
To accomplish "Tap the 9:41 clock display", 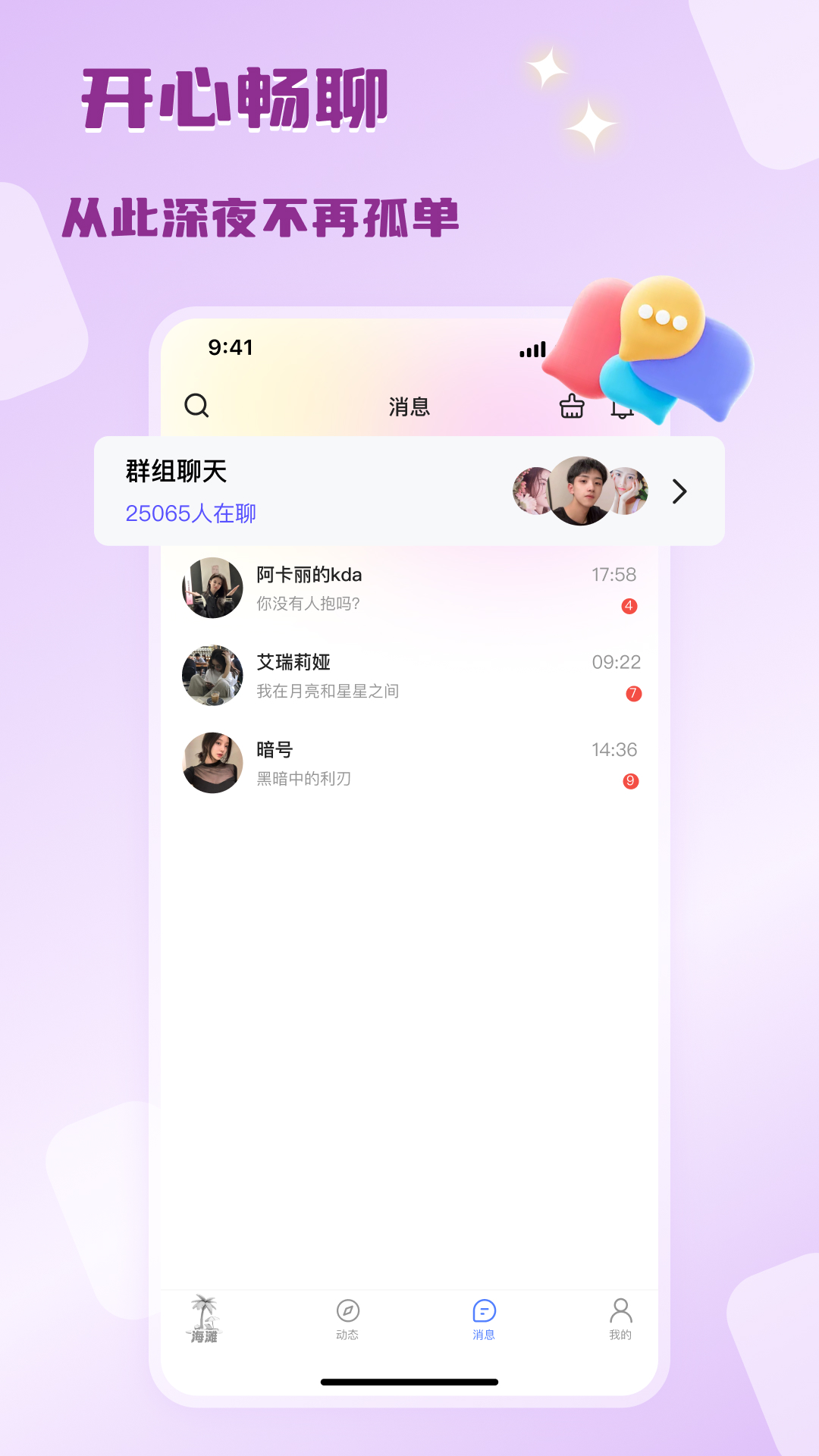I will pos(231,347).
